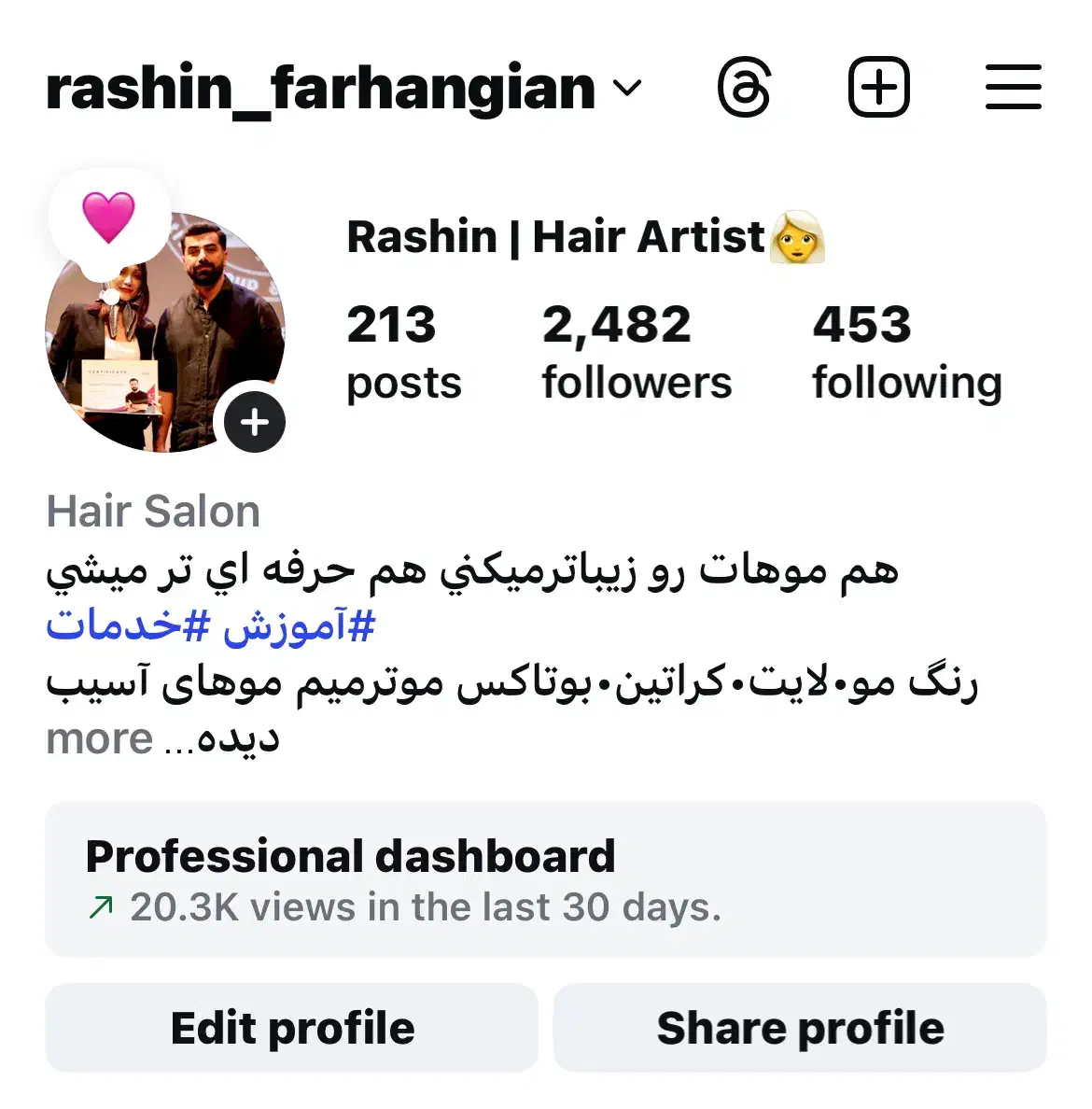Image resolution: width=1092 pixels, height=1109 pixels.
Task: Open the Threads icon
Action: (x=744, y=88)
